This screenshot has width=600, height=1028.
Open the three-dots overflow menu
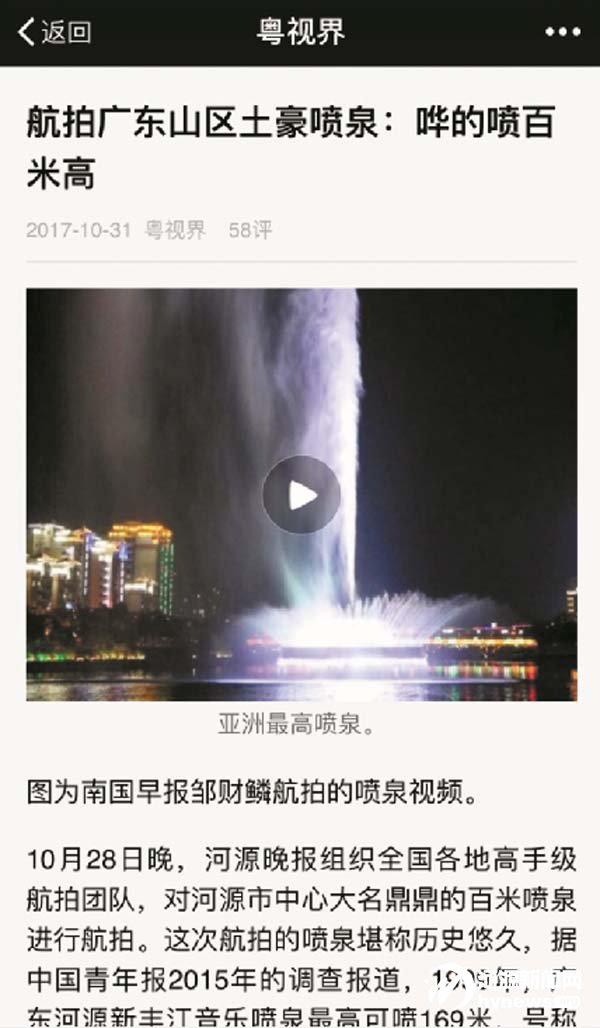[562, 32]
